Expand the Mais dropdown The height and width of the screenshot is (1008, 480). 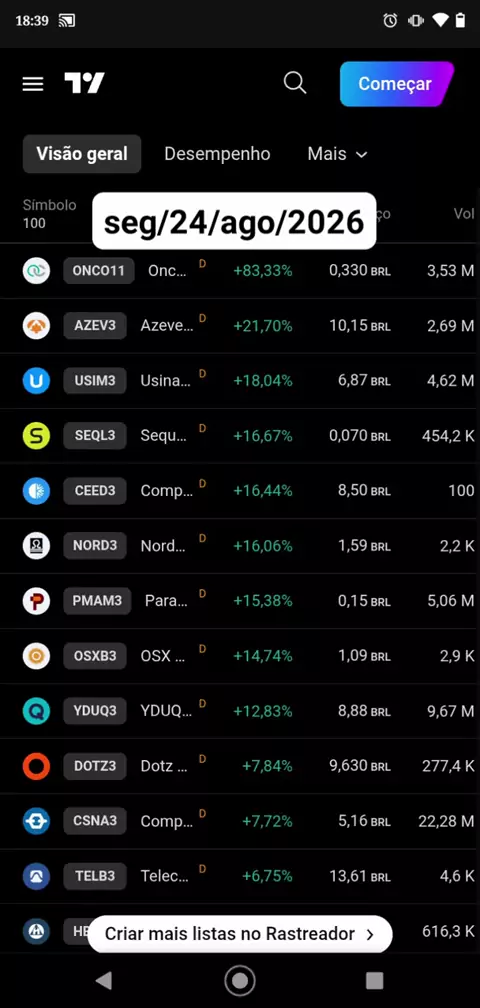tap(337, 154)
